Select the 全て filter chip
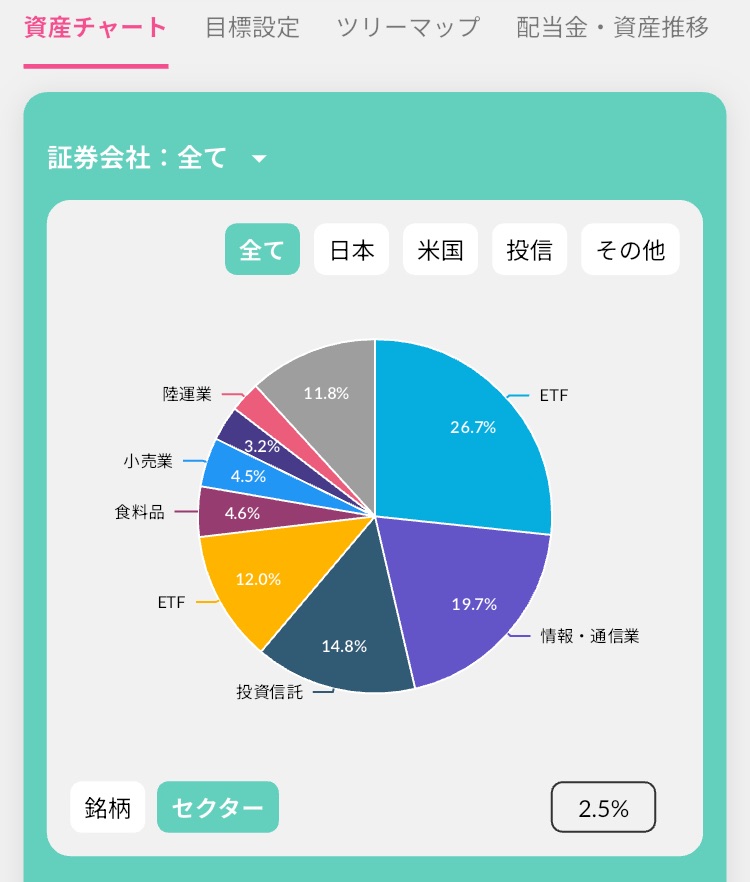 (x=262, y=249)
